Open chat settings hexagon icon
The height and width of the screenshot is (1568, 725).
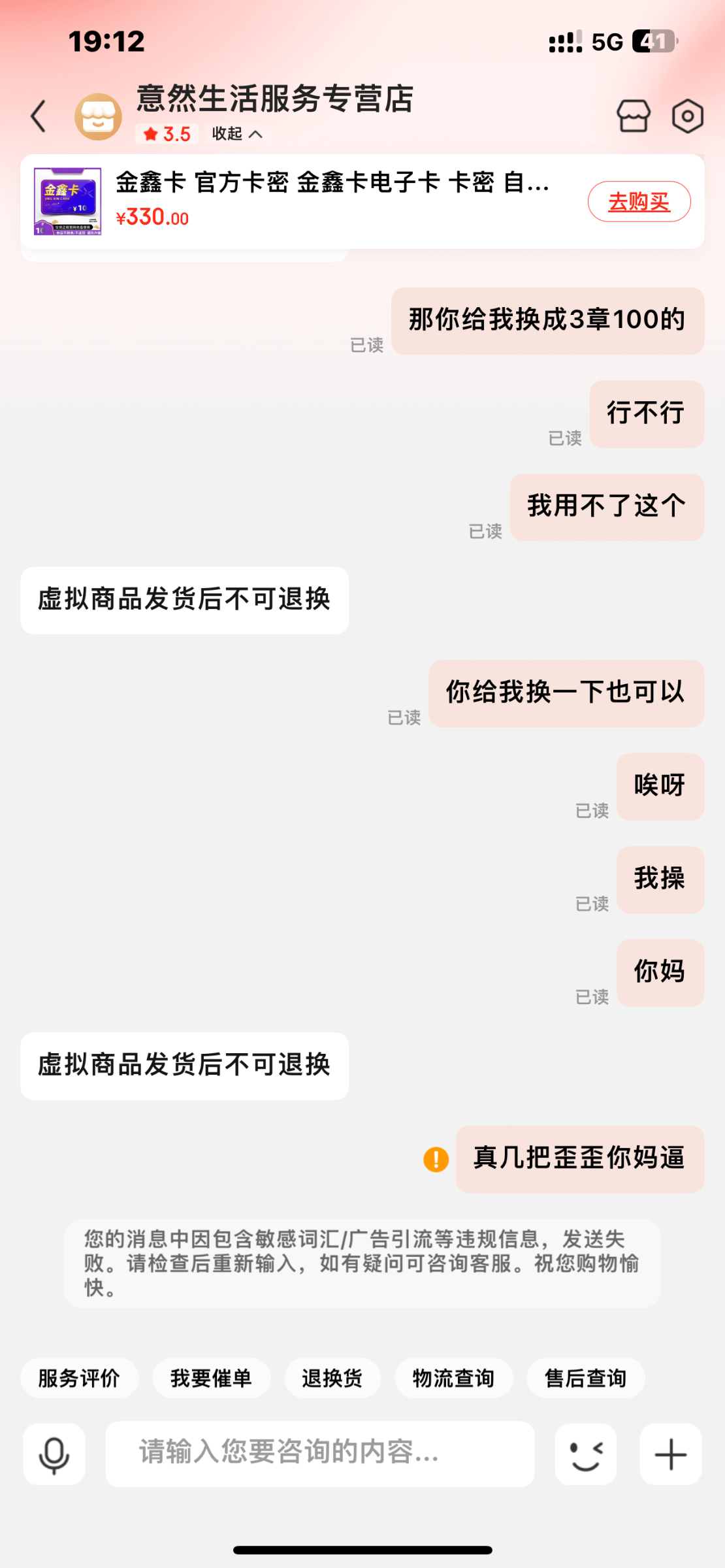(687, 117)
